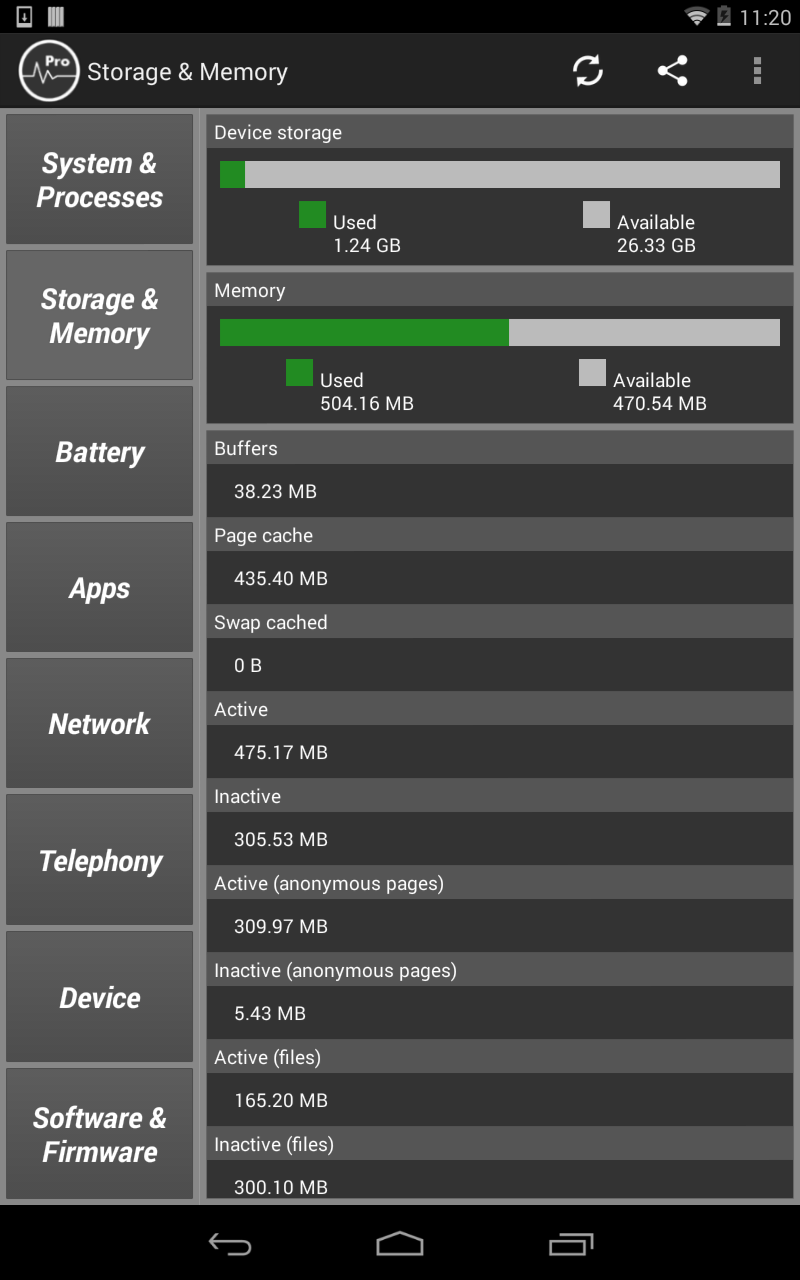The height and width of the screenshot is (1280, 800).
Task: Switch to the Battery section
Action: click(x=99, y=451)
